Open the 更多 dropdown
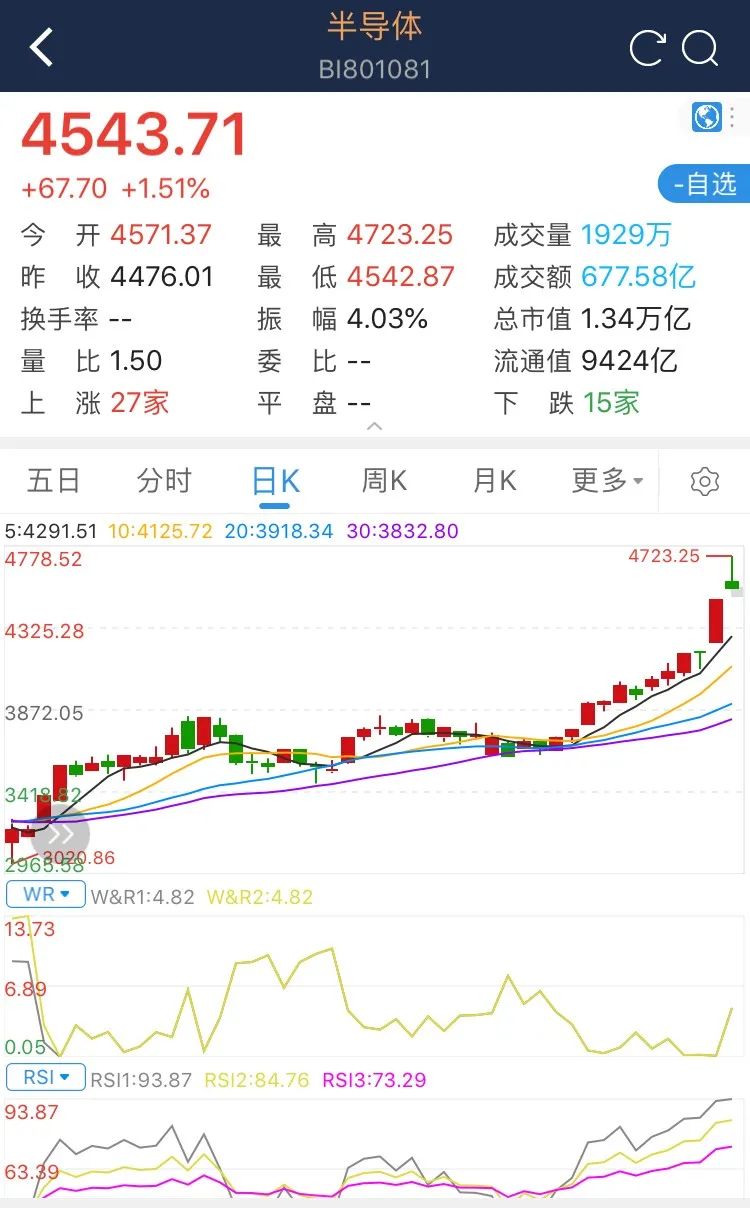Image resolution: width=750 pixels, height=1208 pixels. (607, 481)
